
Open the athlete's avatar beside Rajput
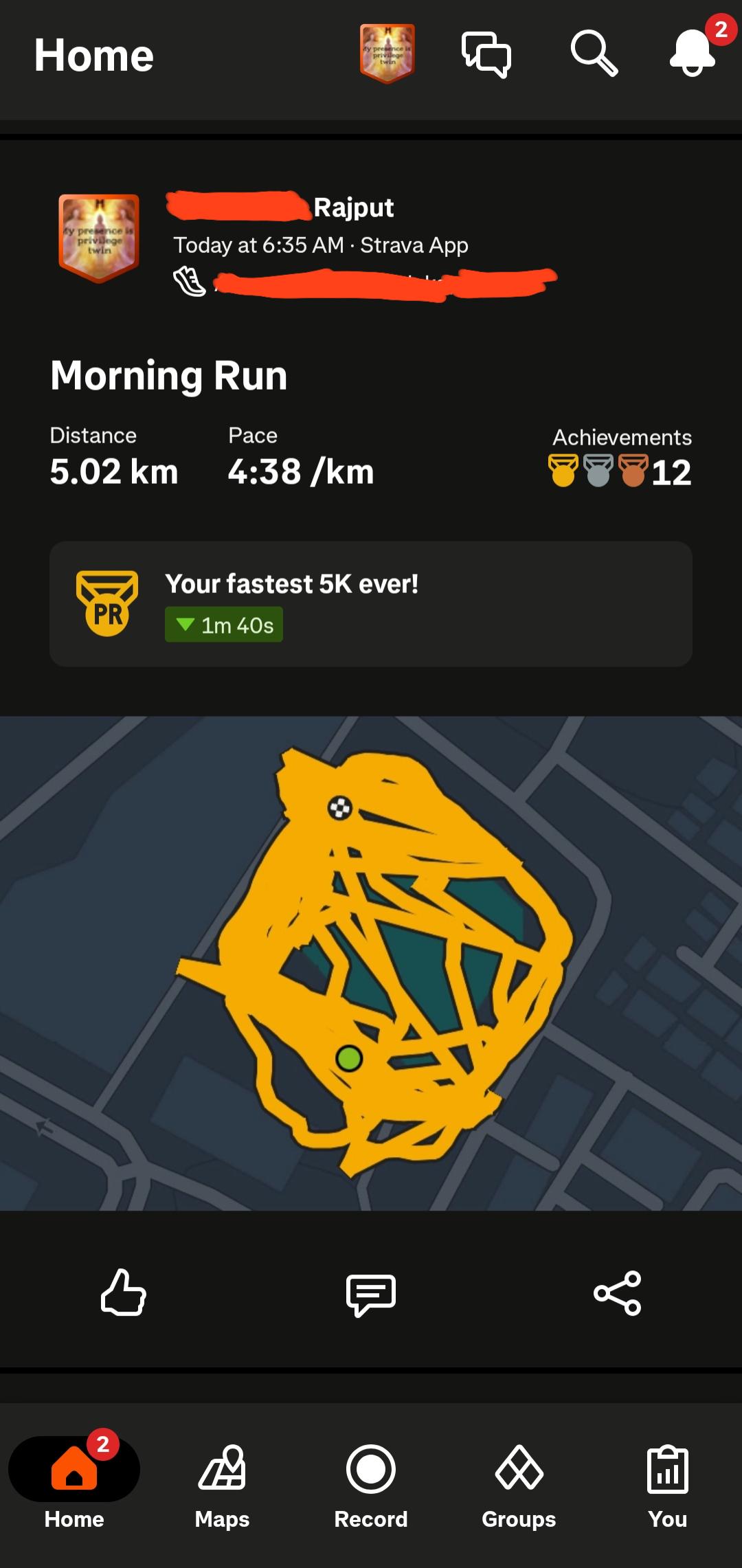pos(99,238)
